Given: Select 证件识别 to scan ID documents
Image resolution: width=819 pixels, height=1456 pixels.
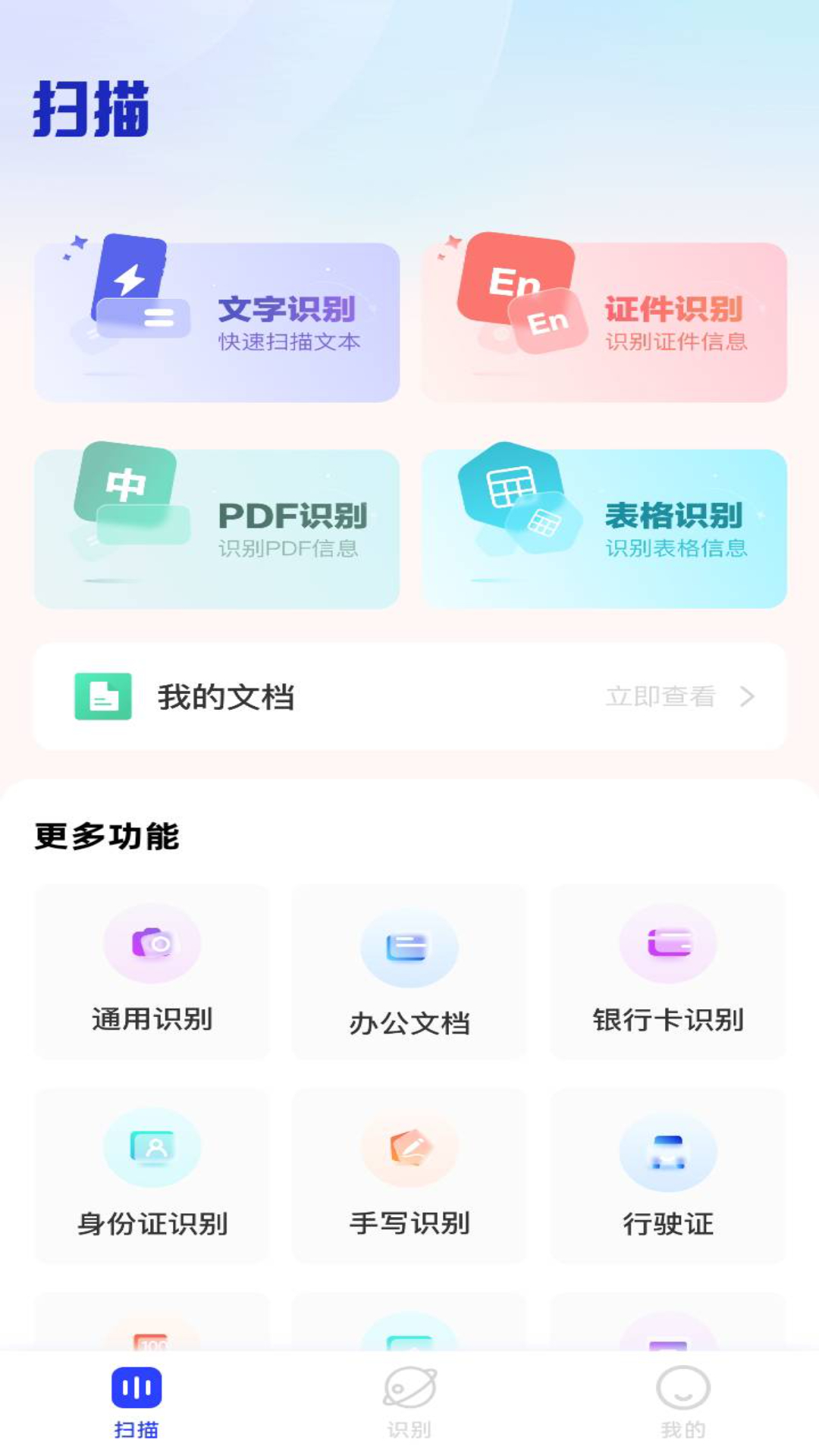Looking at the screenshot, I should [603, 318].
